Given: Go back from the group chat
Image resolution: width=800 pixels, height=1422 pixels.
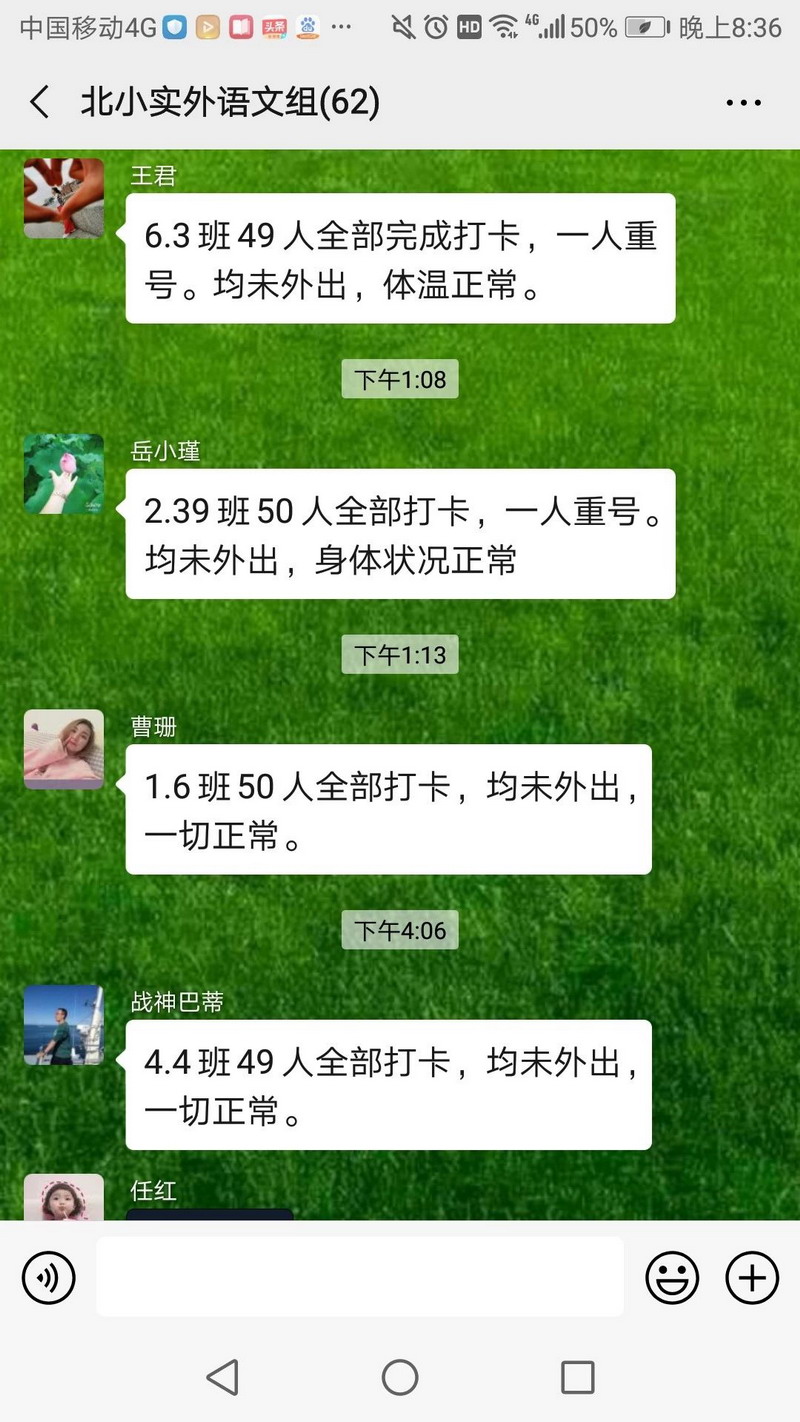Looking at the screenshot, I should point(40,103).
